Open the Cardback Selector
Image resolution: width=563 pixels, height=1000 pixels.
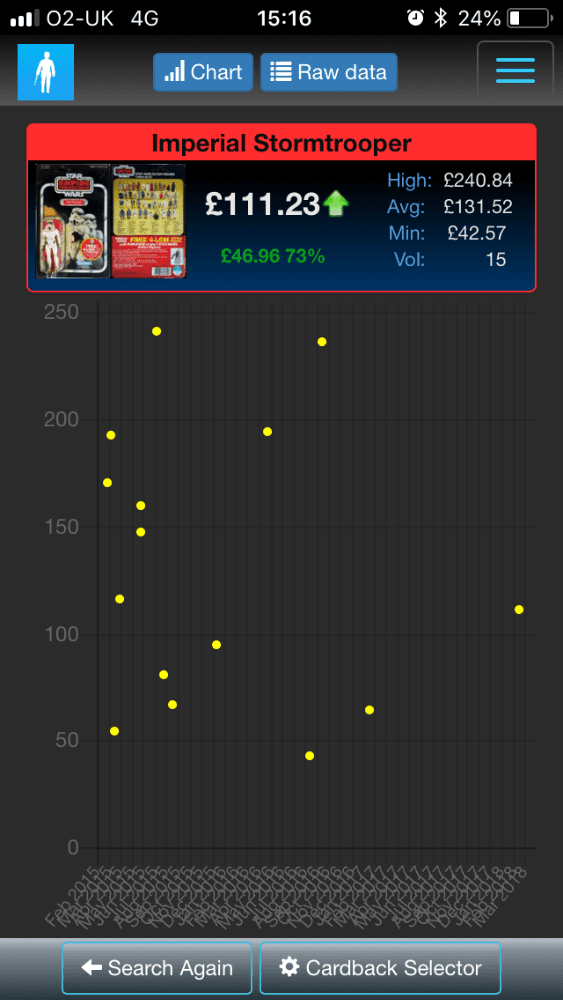(x=380, y=968)
